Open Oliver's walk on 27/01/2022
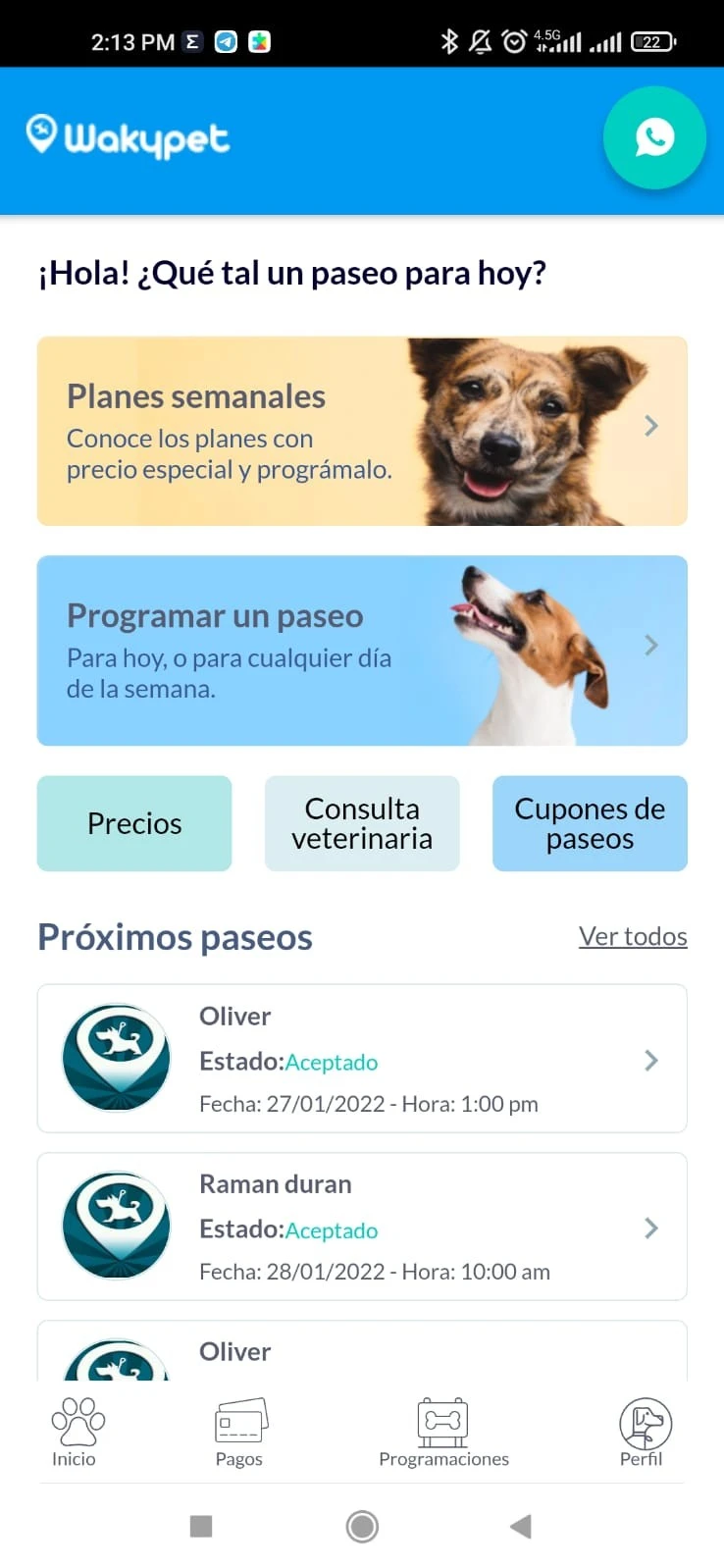The image size is (724, 1568). (x=362, y=1059)
